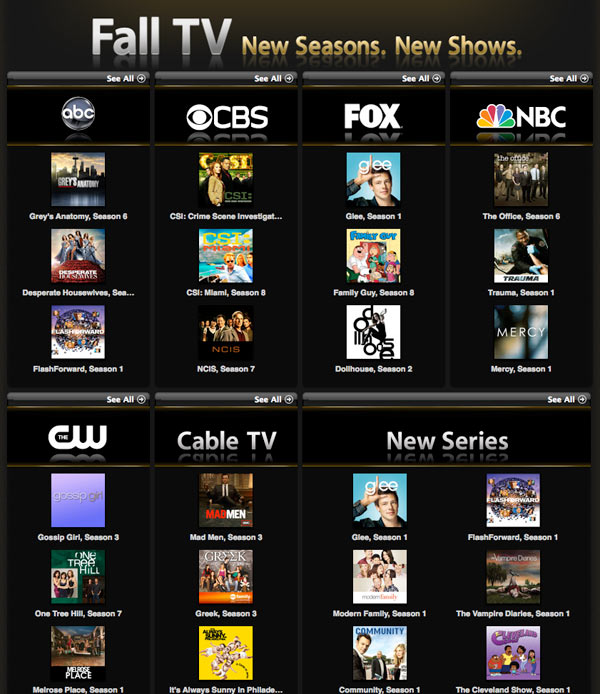See all CBS shows
This screenshot has width=600, height=694.
(274, 78)
